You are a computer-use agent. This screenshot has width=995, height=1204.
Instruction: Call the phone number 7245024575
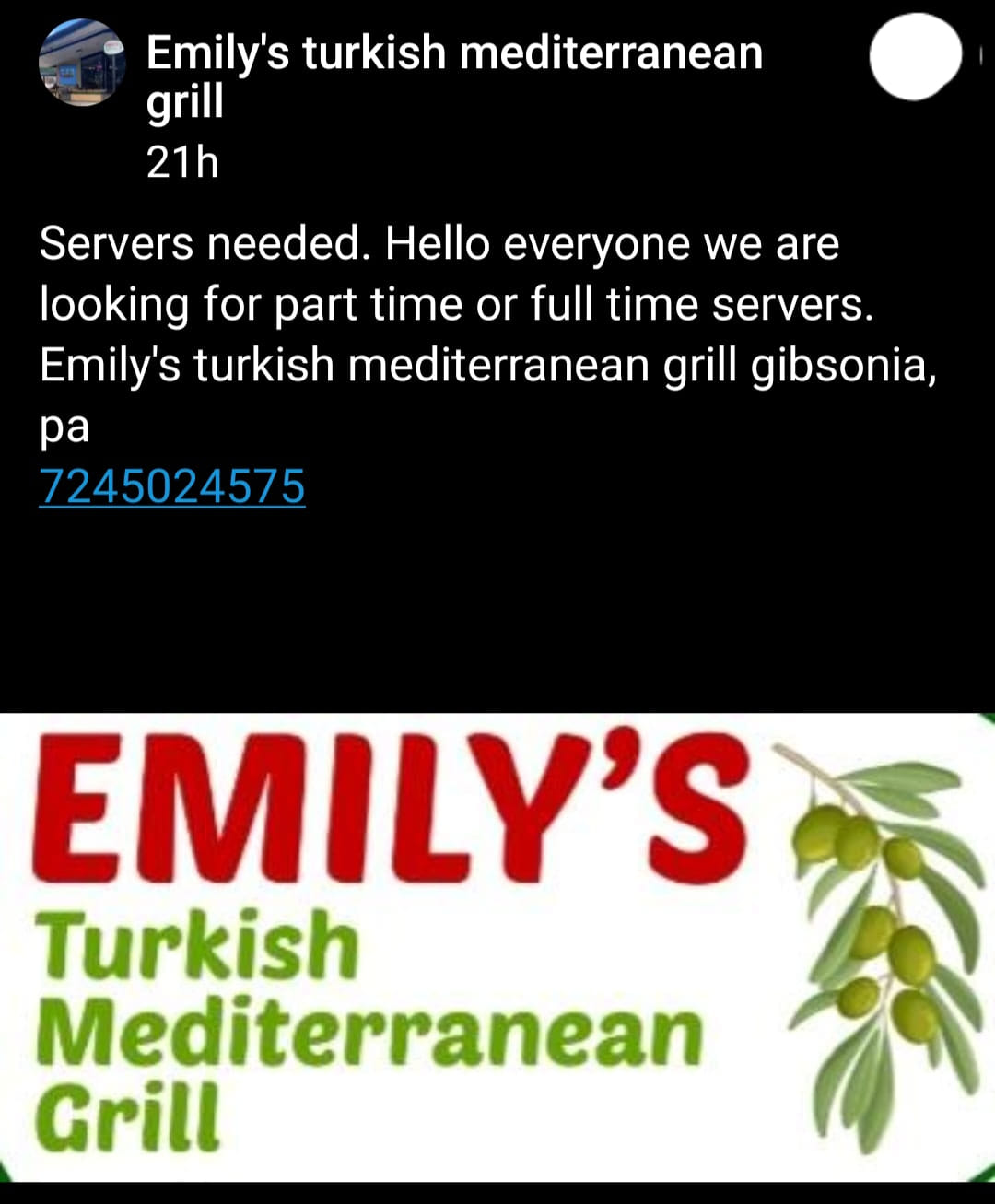click(x=171, y=486)
